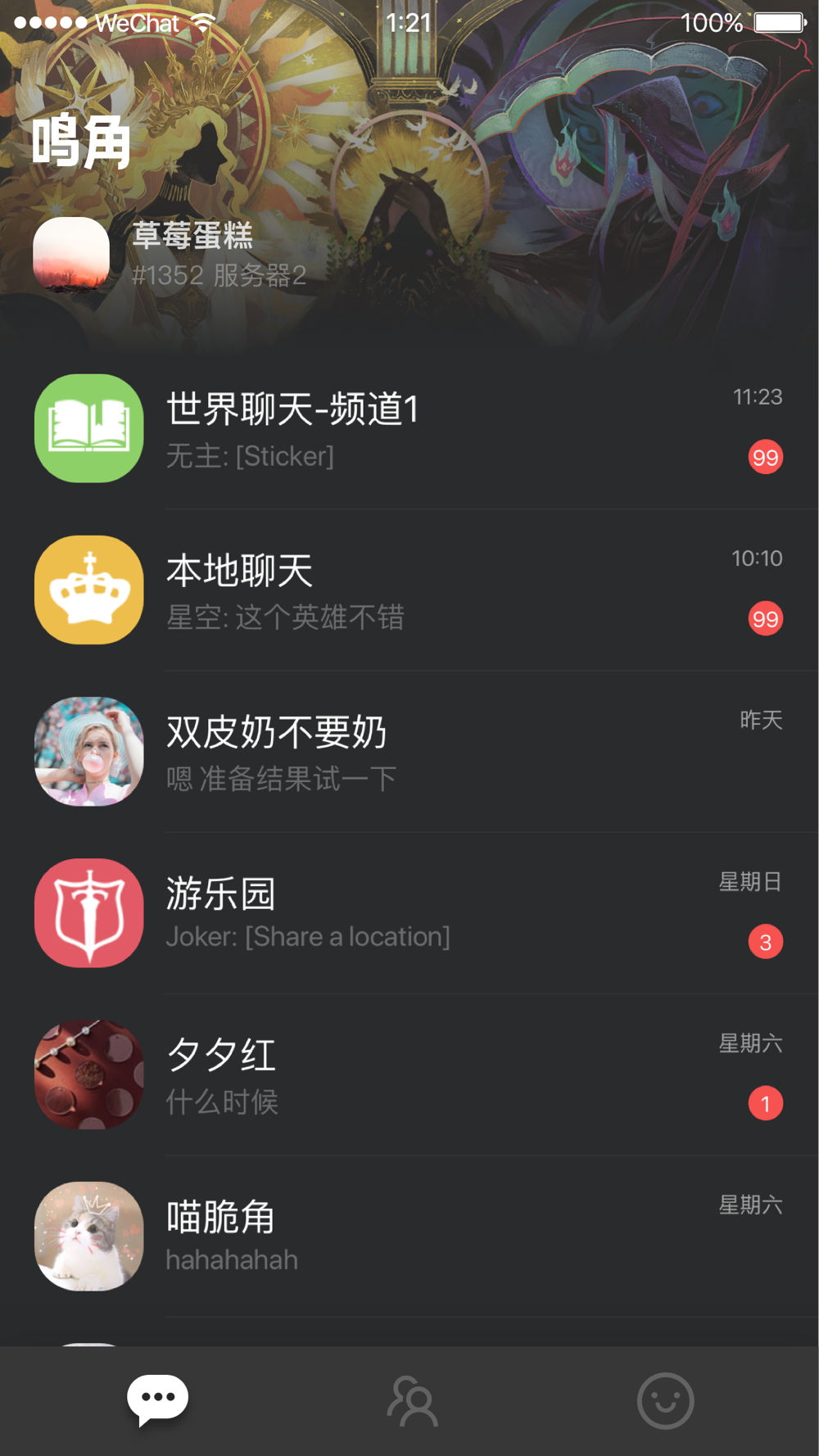Switch to the smiley face tab

(665, 1401)
